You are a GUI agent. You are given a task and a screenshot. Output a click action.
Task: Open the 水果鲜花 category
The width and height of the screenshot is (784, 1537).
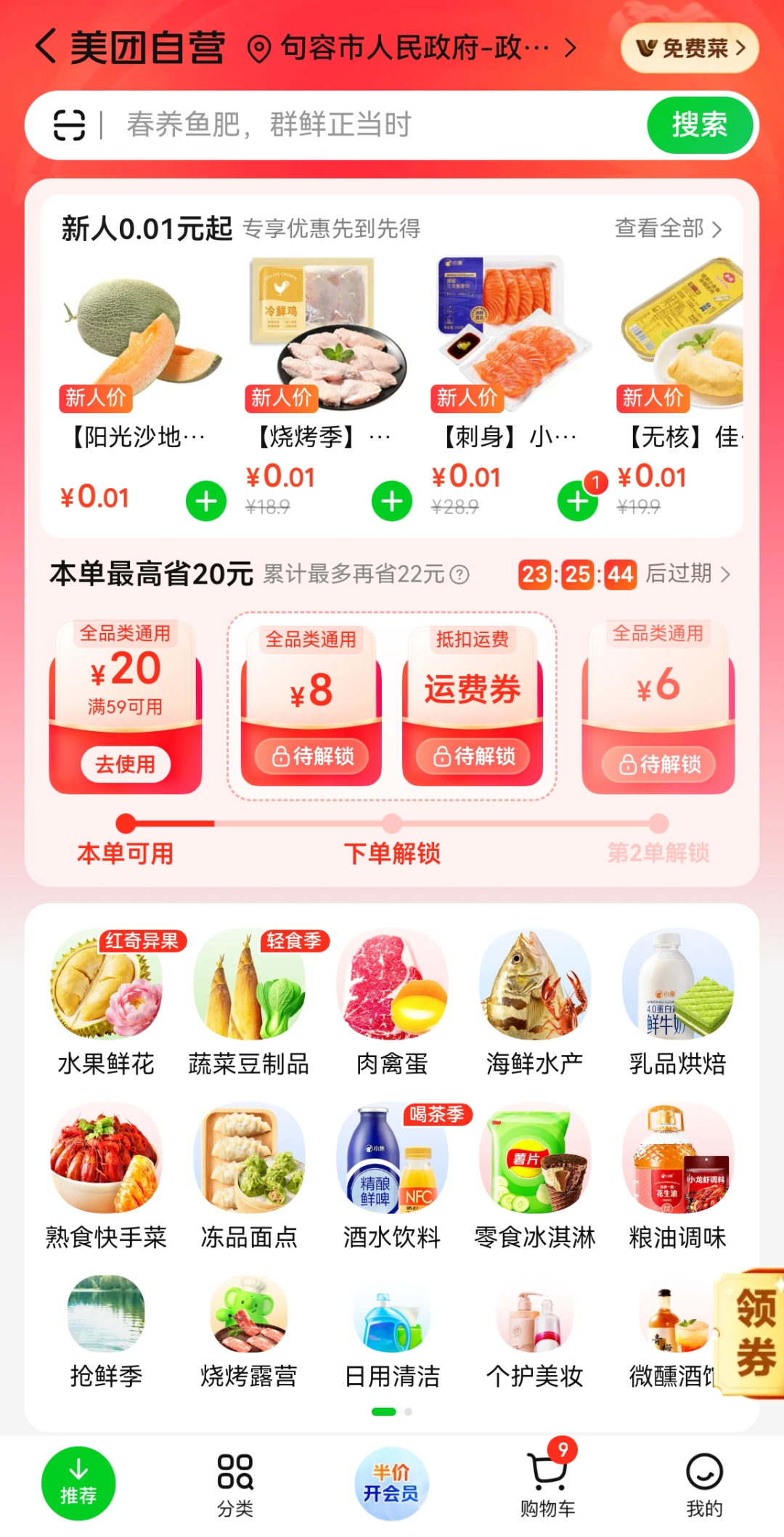click(106, 1003)
